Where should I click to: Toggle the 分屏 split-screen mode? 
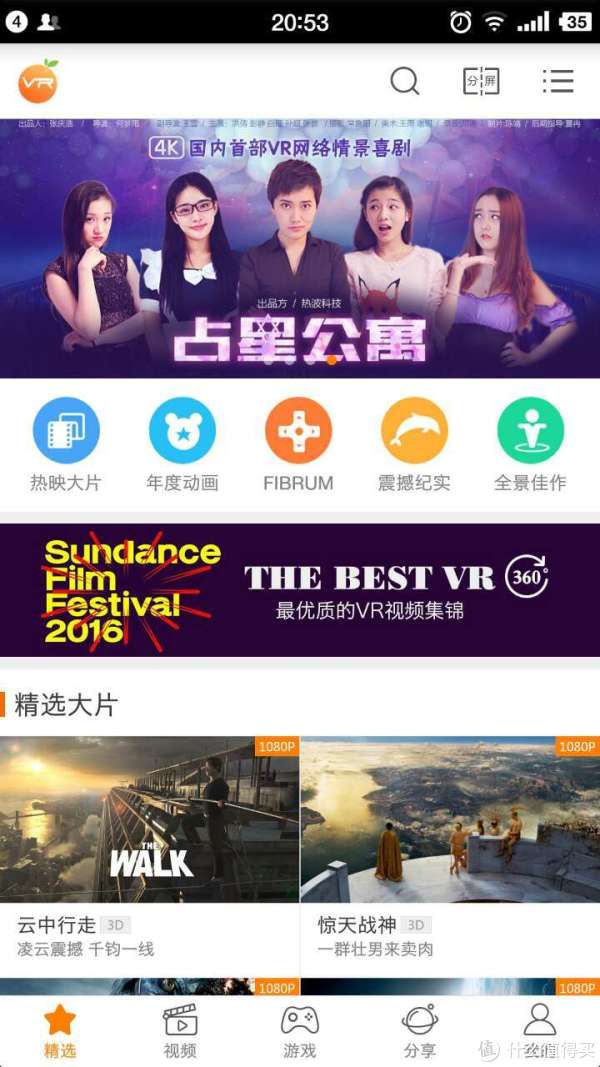pos(481,81)
